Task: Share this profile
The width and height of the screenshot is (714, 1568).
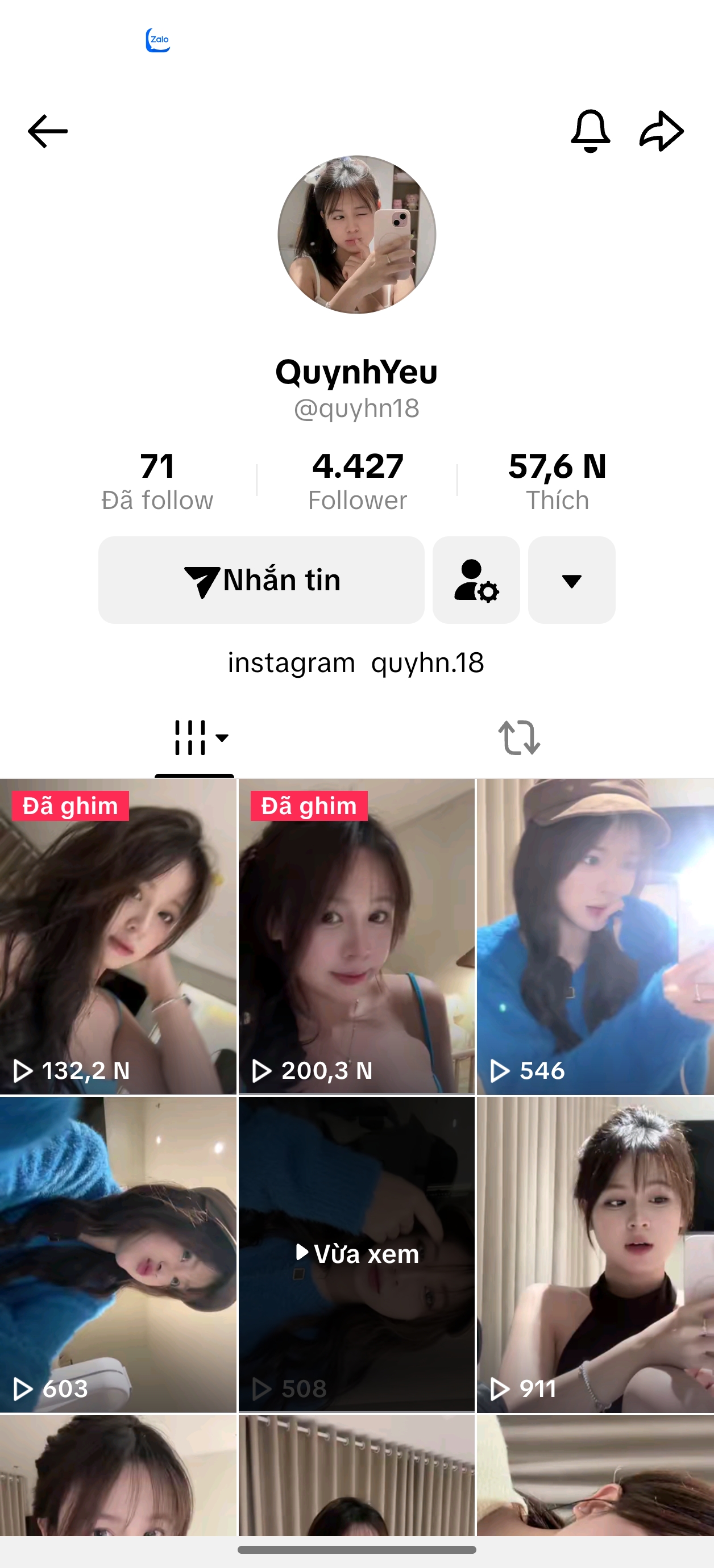Action: pyautogui.click(x=662, y=131)
